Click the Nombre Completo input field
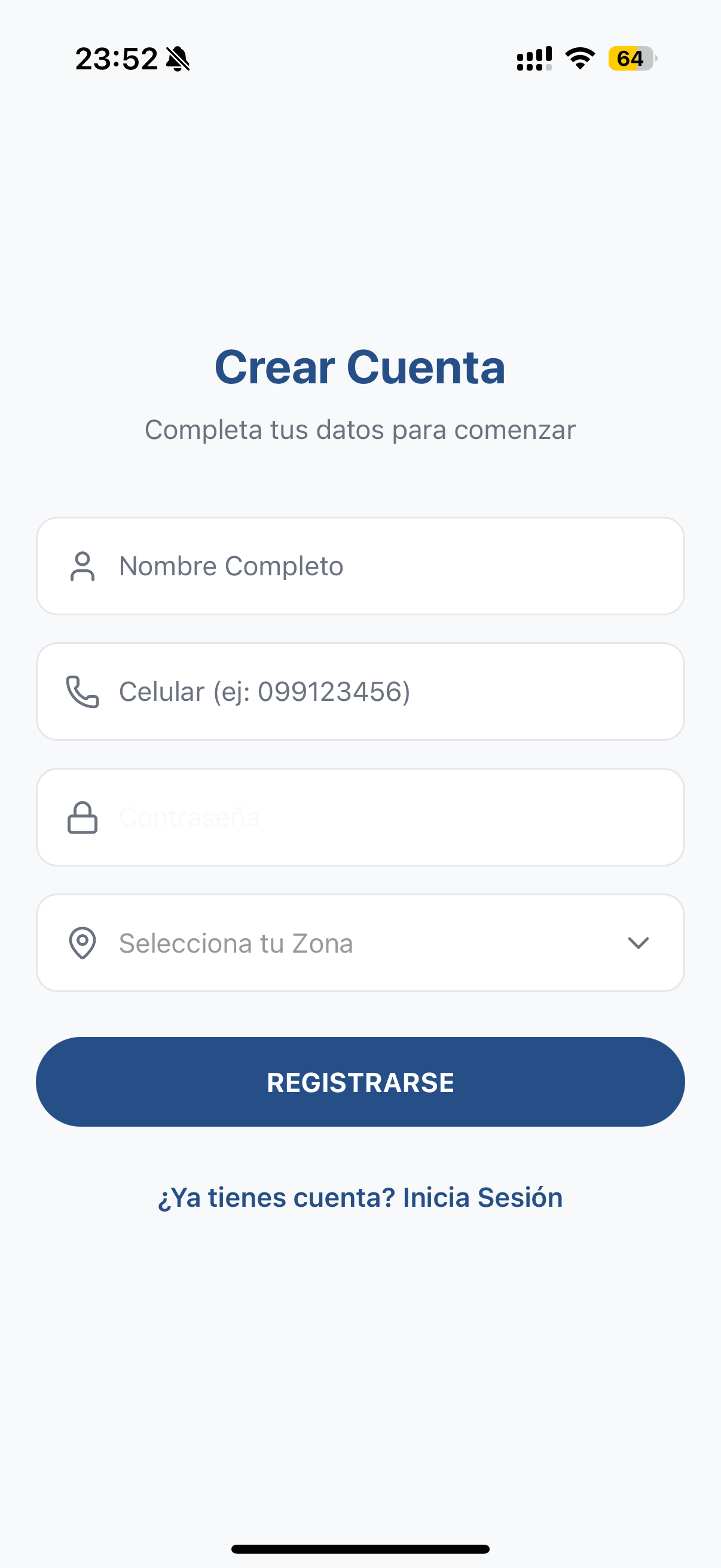This screenshot has width=721, height=1568. point(361,566)
